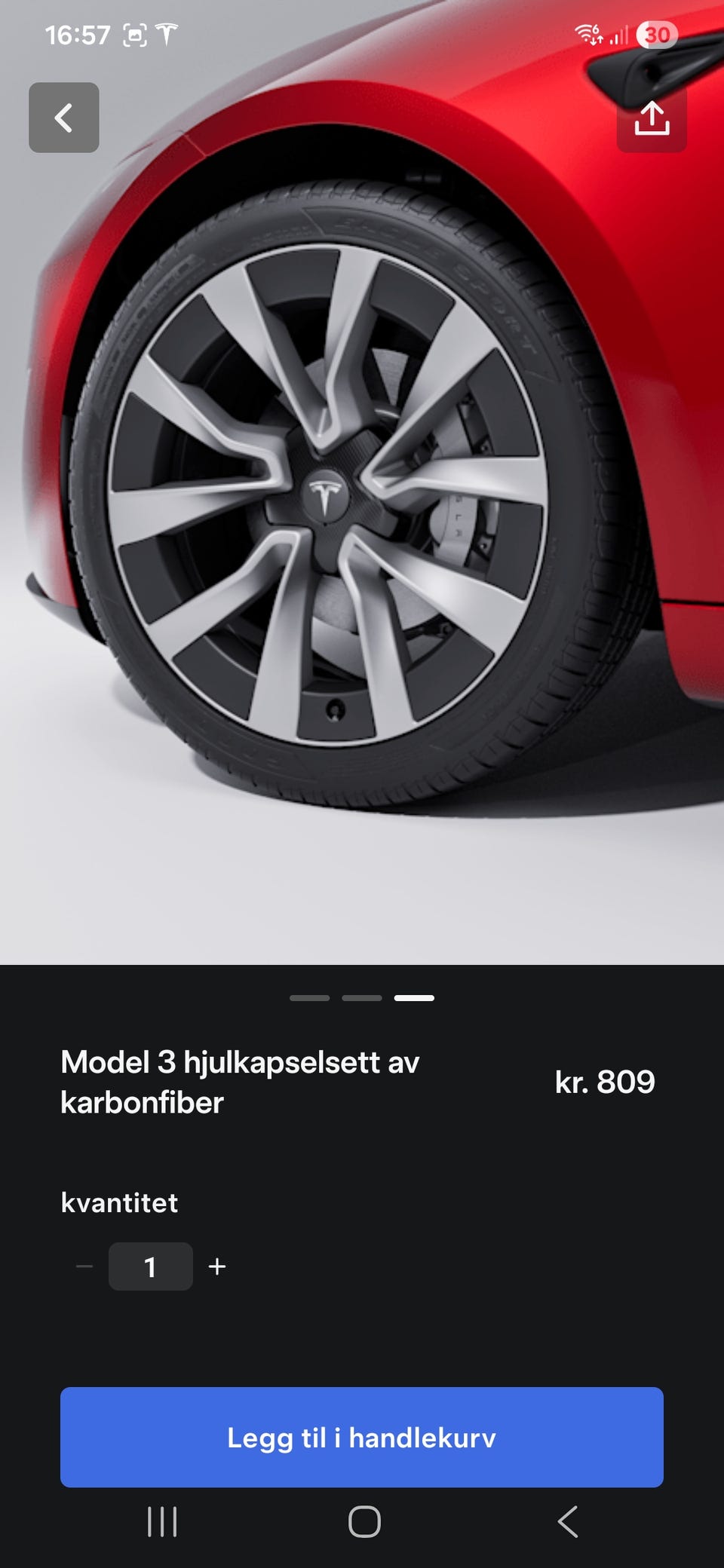Jump to the first image page indicator
This screenshot has width=724, height=1568.
tap(309, 998)
